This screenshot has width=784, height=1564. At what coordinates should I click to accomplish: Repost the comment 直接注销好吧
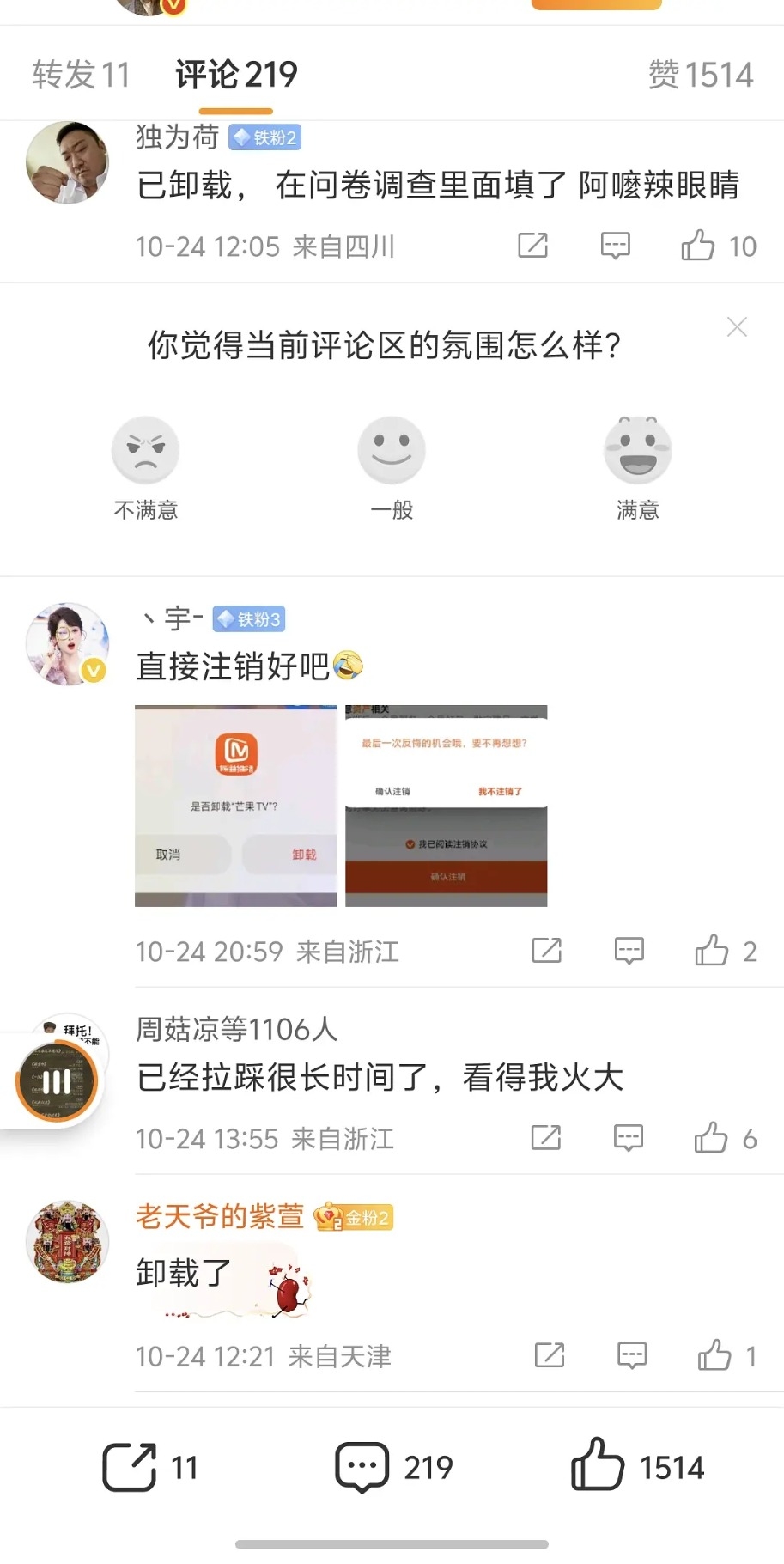click(546, 951)
